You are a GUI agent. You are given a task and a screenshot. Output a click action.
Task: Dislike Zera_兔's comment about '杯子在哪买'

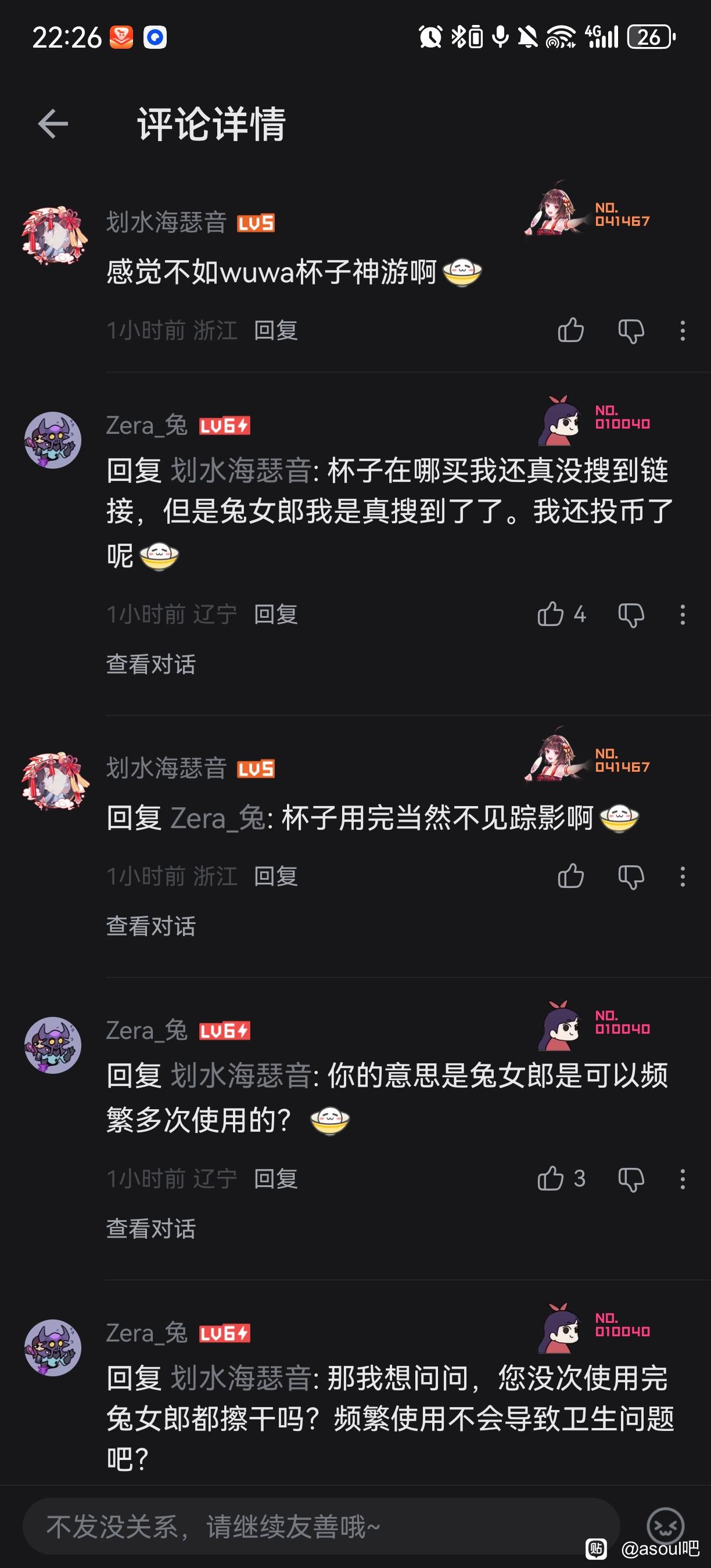631,615
